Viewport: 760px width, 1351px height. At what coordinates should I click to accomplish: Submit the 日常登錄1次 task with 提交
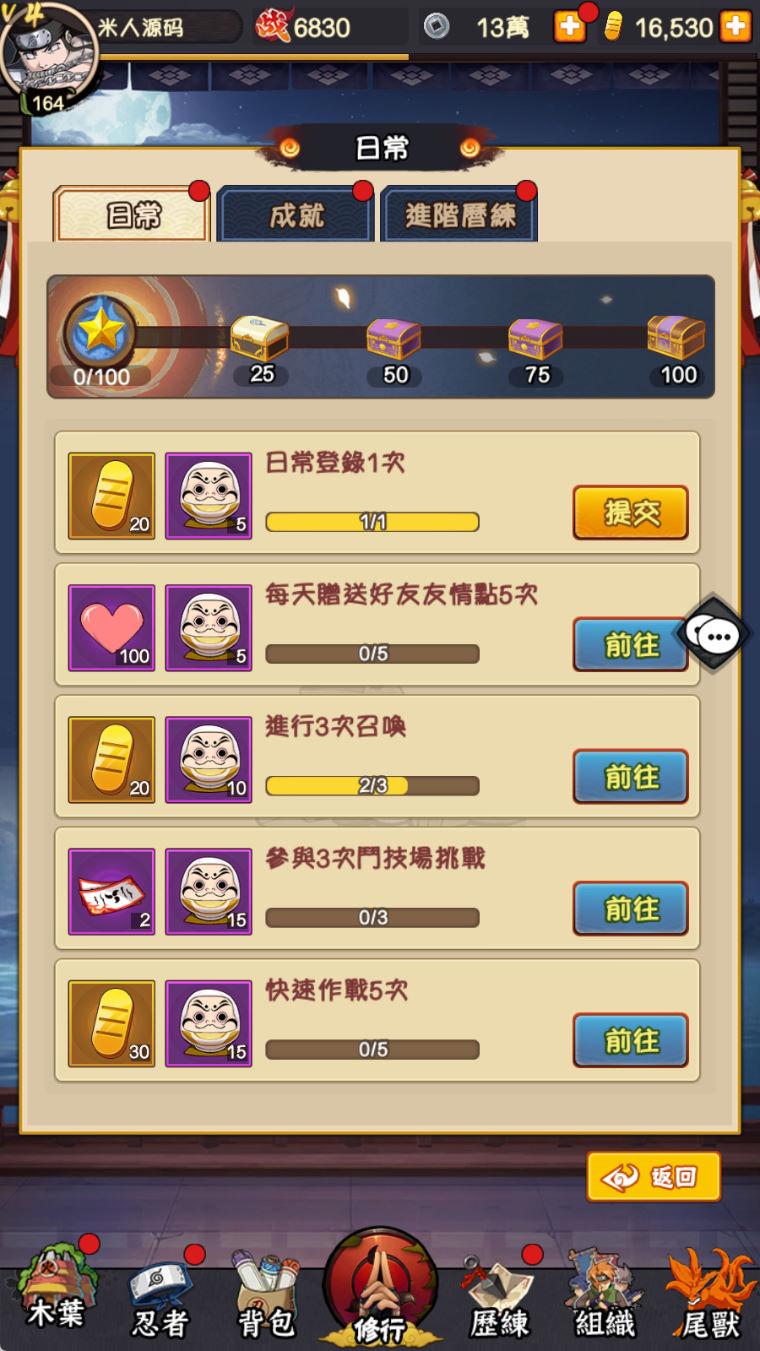[630, 513]
